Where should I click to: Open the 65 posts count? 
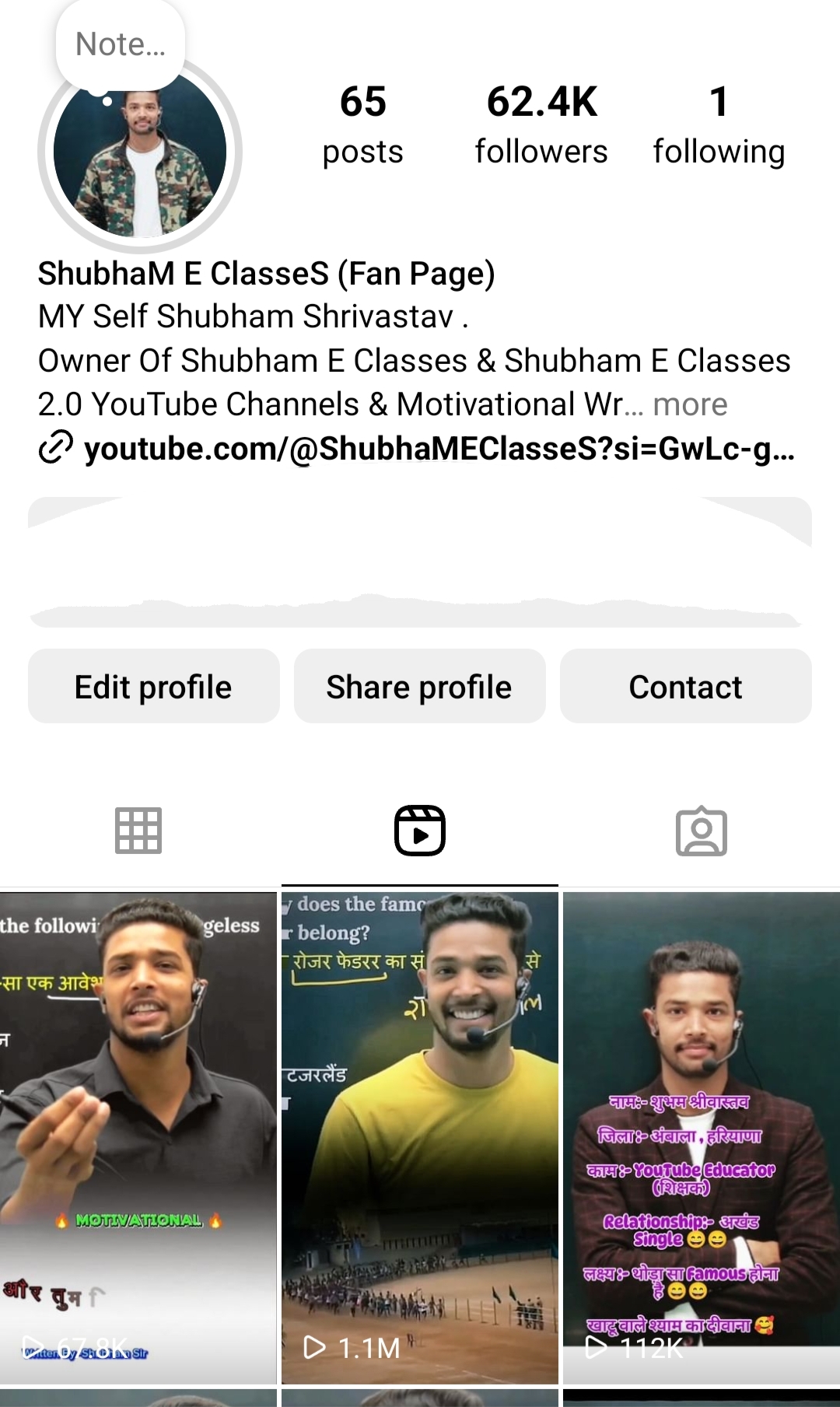(362, 126)
